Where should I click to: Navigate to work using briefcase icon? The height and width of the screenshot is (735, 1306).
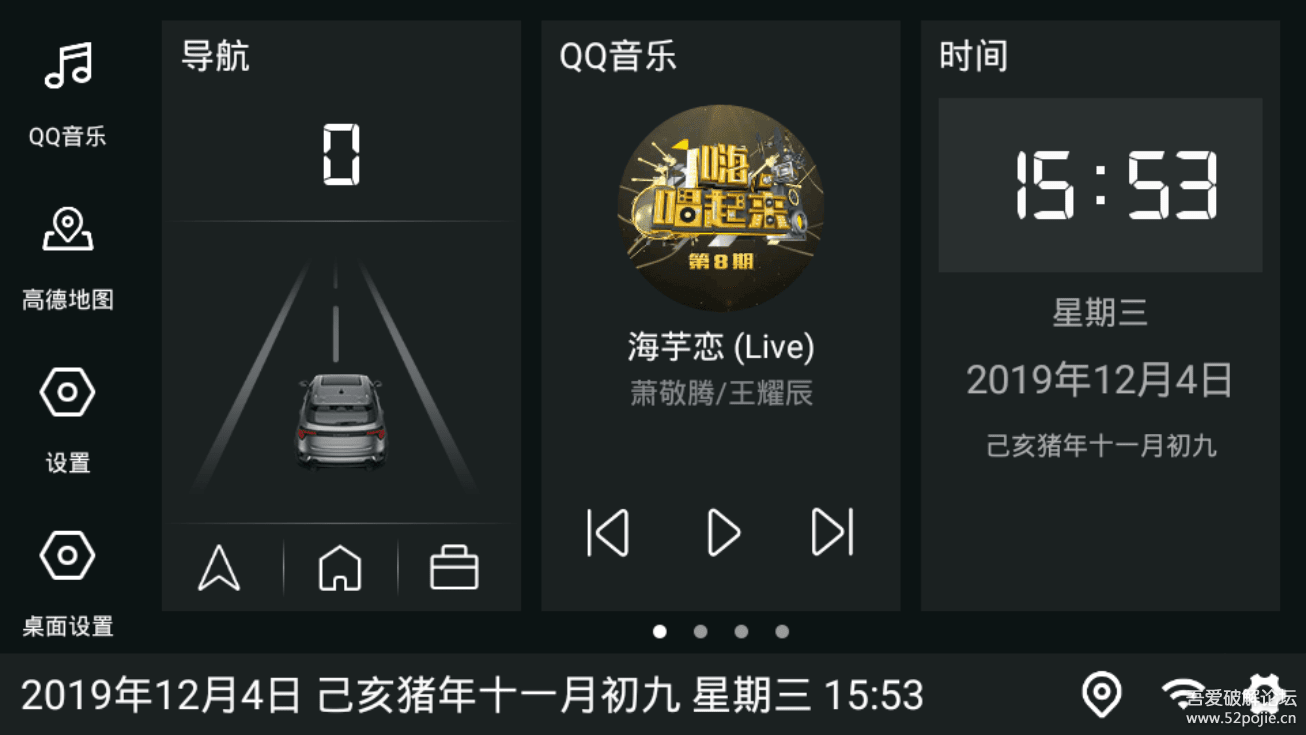point(454,568)
